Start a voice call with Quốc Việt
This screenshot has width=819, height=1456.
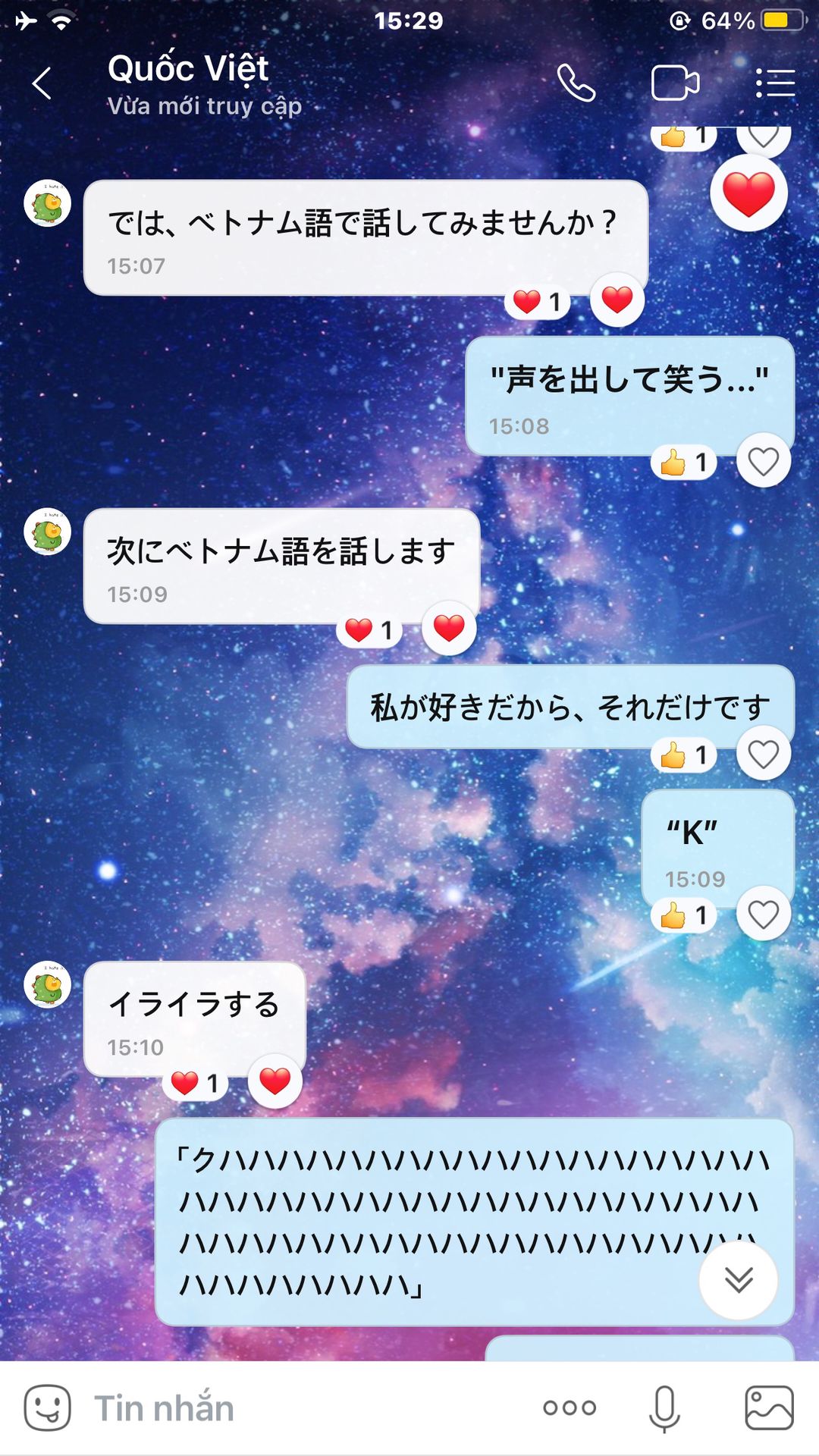point(576,83)
